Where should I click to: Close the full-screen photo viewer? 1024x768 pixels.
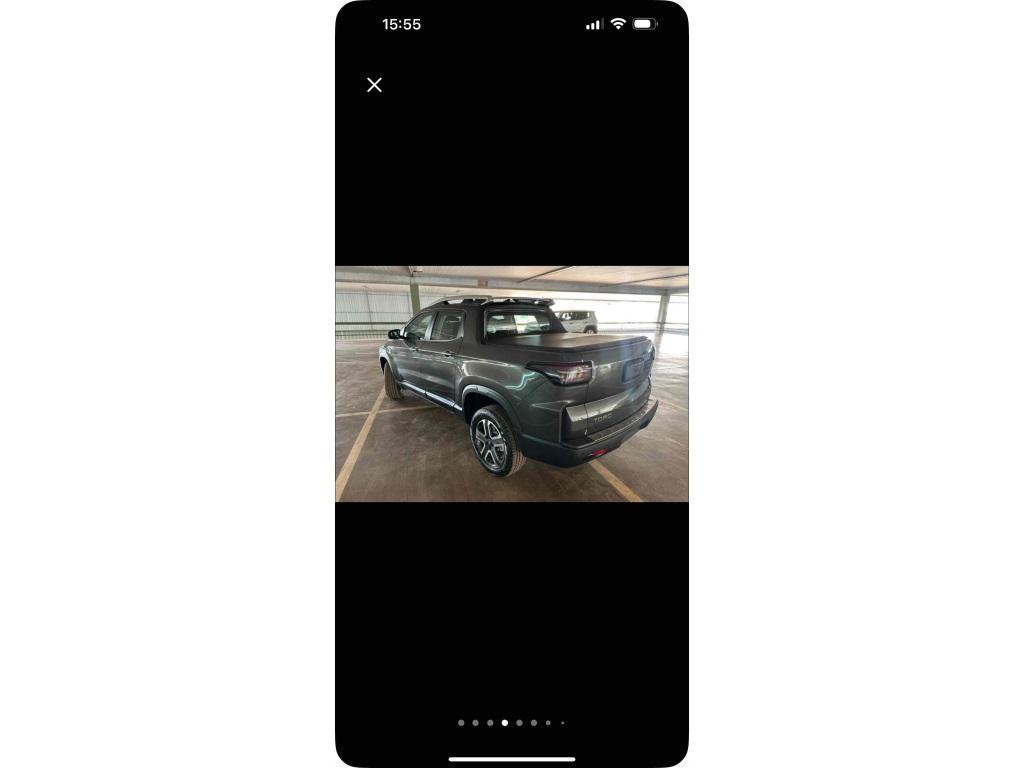tap(374, 85)
